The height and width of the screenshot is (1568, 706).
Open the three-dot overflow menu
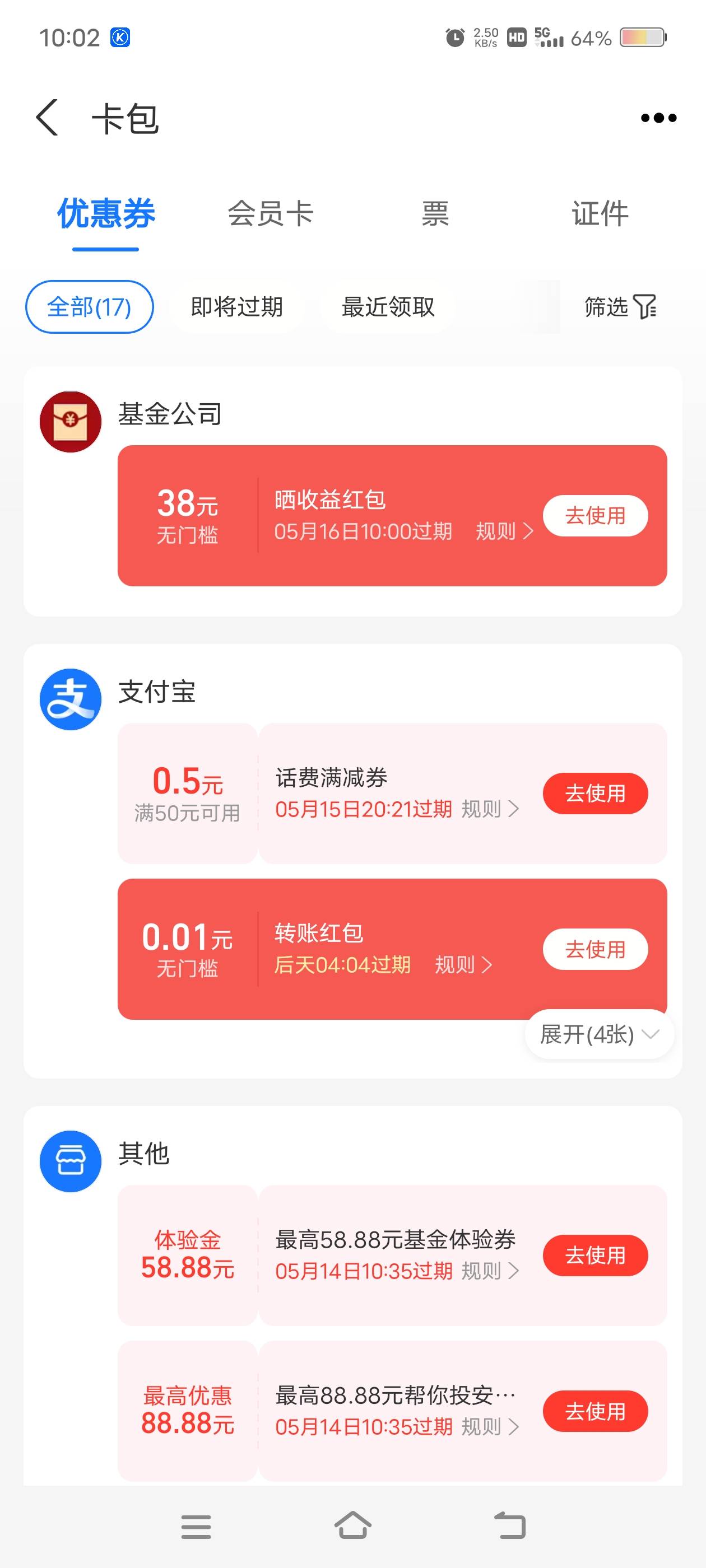pos(658,118)
